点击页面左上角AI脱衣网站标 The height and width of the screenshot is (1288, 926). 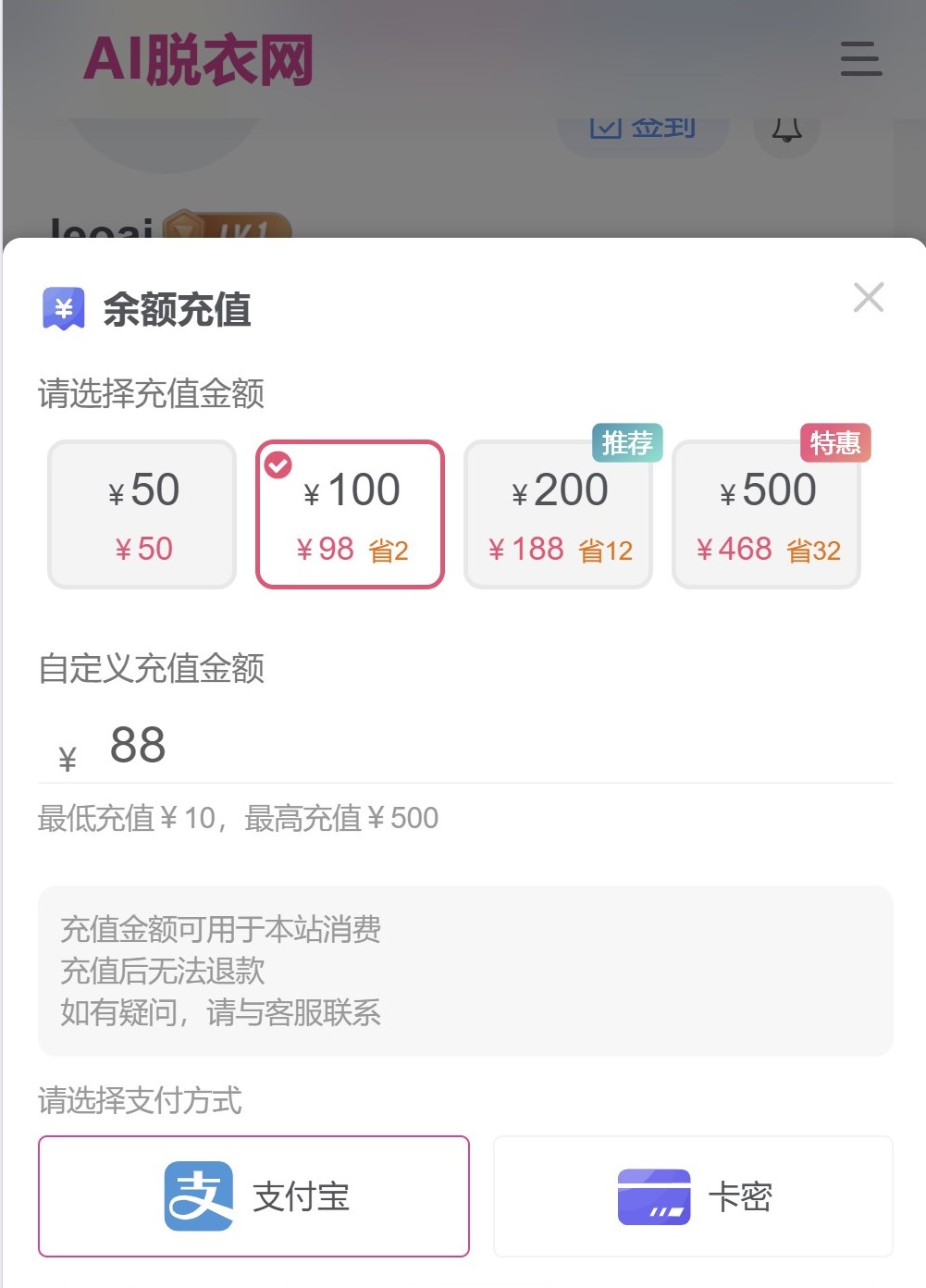200,59
